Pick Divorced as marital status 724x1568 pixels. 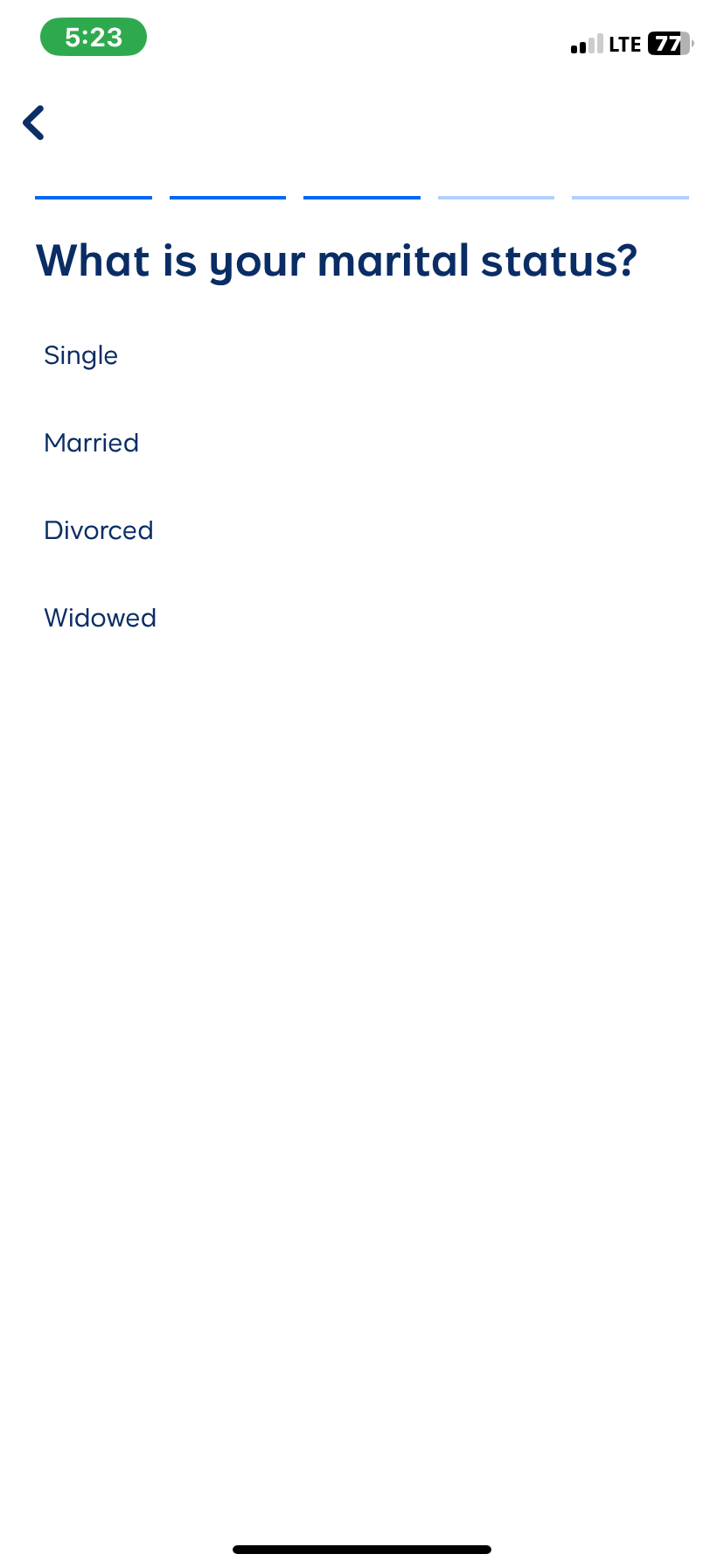(x=99, y=530)
